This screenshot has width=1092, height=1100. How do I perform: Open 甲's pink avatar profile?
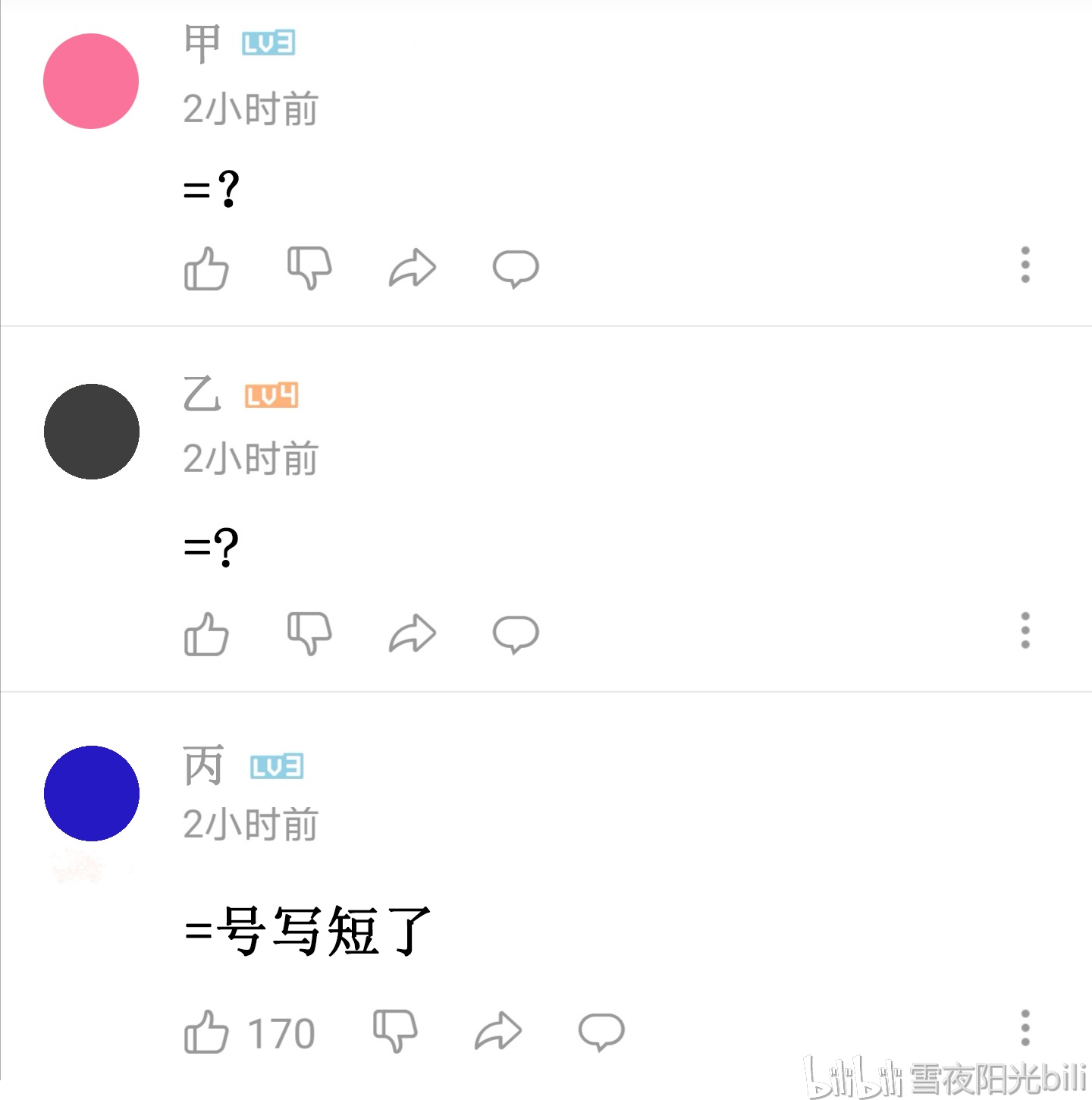pyautogui.click(x=91, y=81)
